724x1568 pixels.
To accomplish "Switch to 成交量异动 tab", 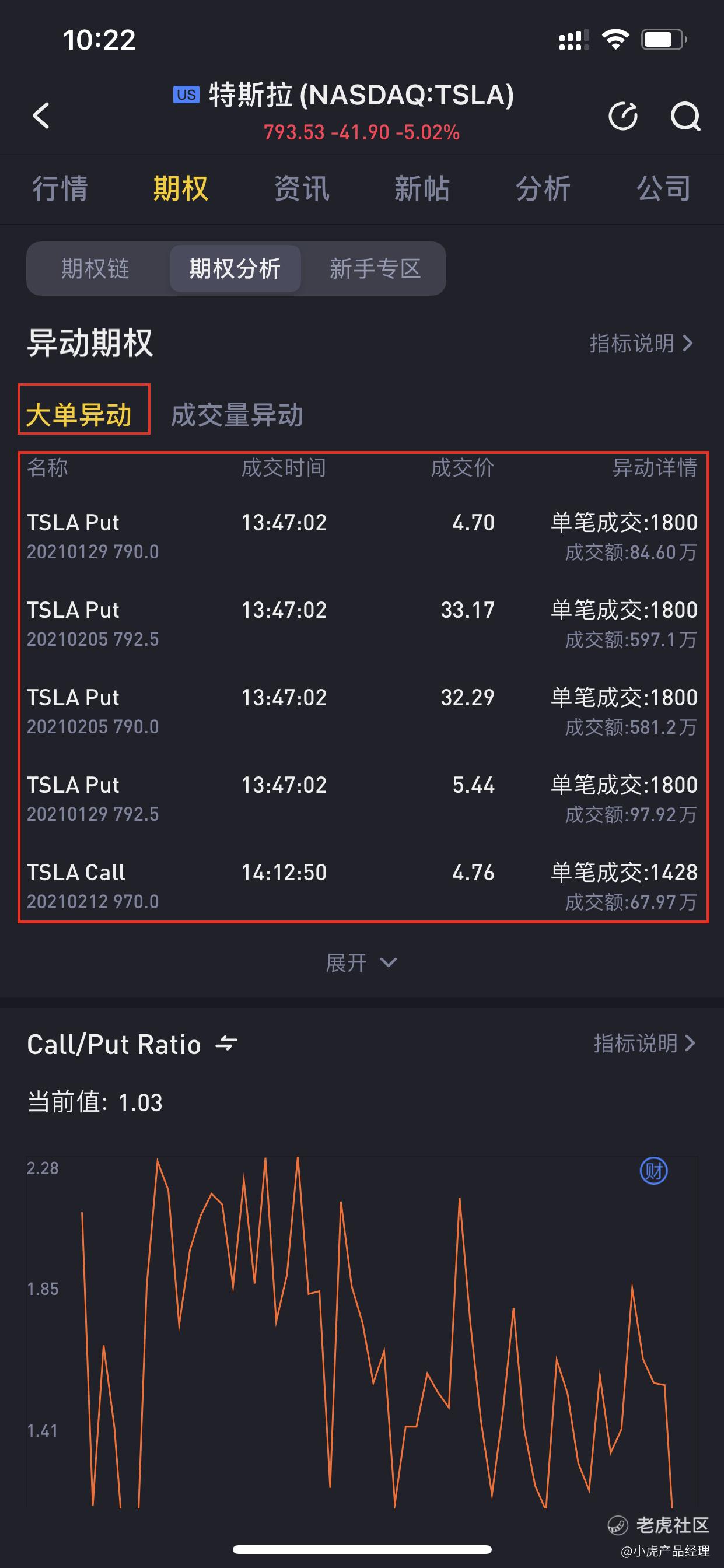I will point(237,415).
